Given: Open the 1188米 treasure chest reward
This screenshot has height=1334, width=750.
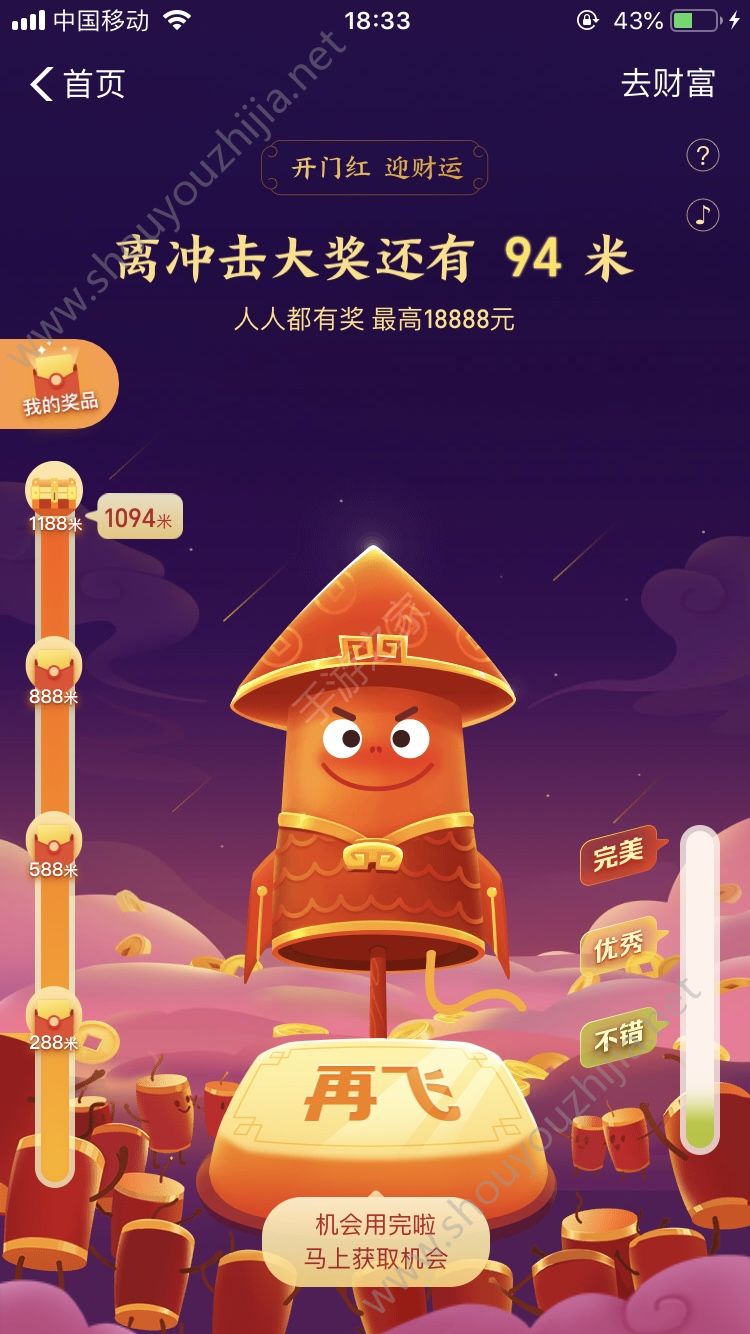Looking at the screenshot, I should tap(54, 492).
